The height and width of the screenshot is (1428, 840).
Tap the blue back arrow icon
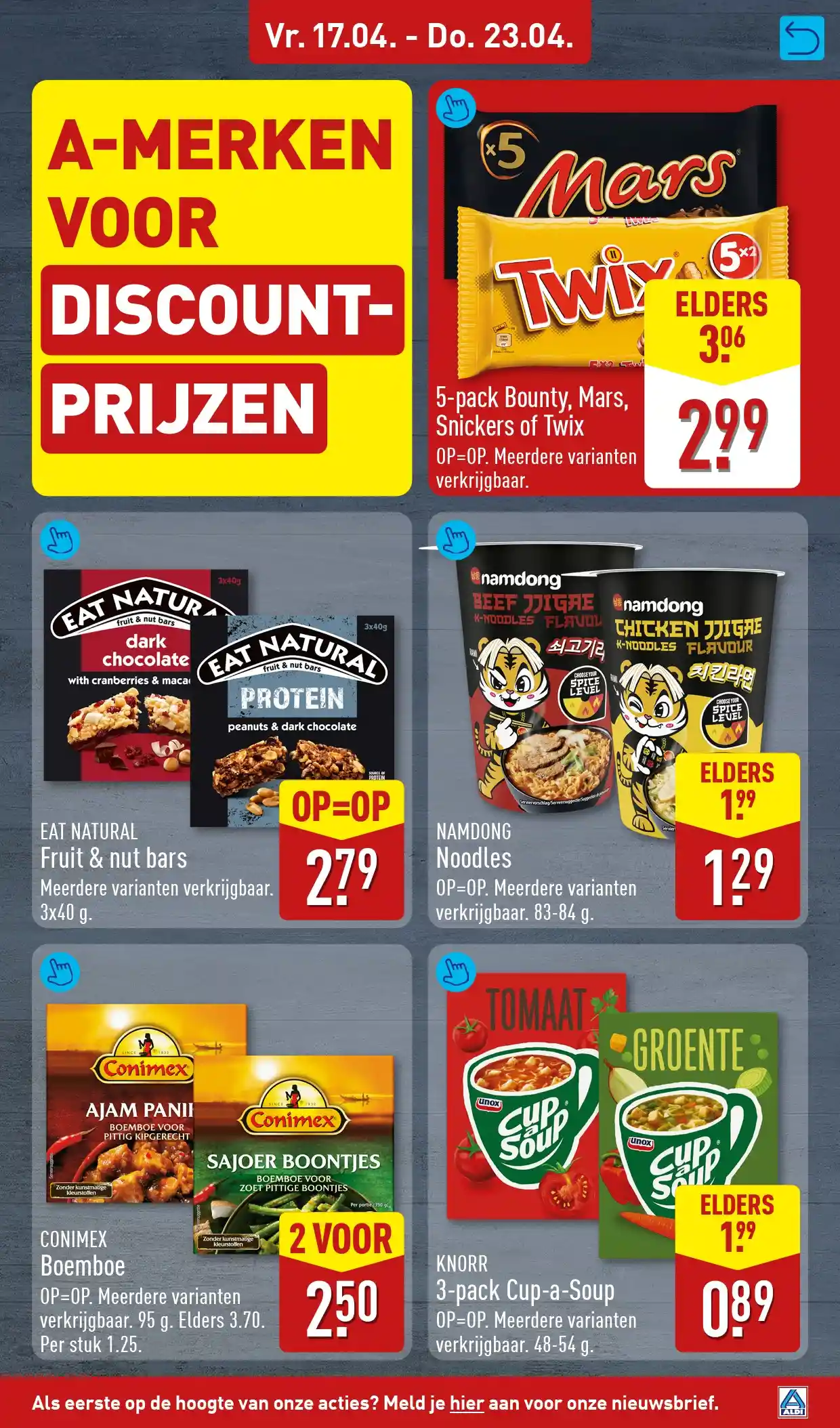[801, 39]
